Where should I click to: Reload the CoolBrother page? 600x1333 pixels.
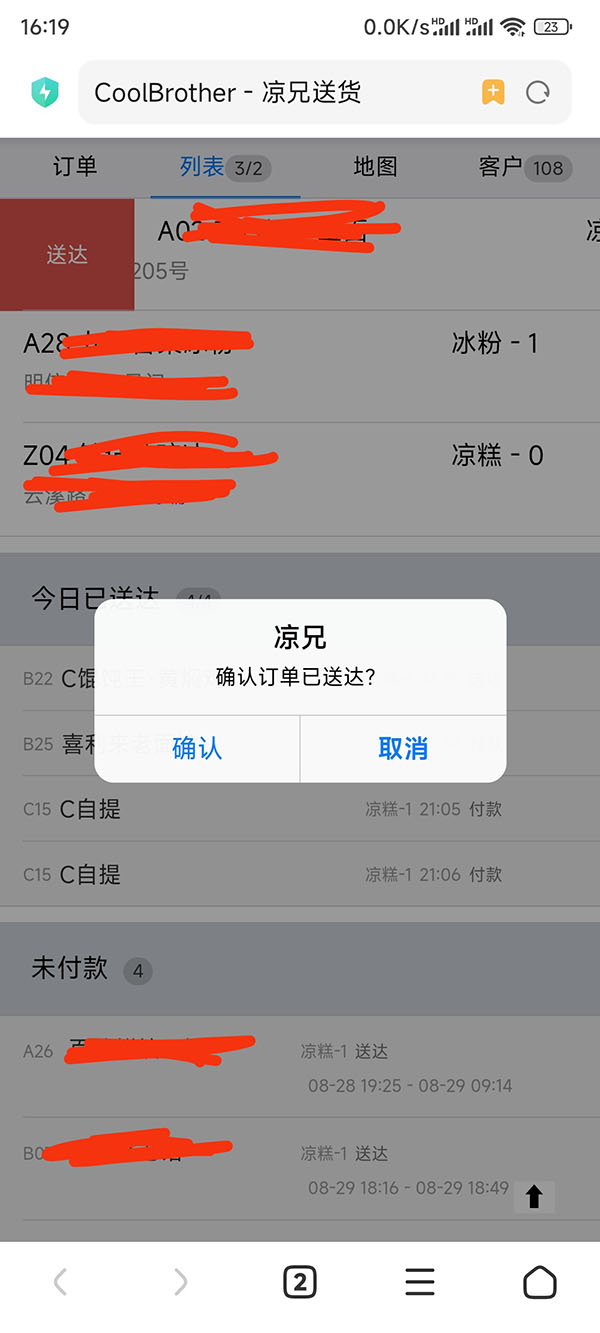[538, 93]
